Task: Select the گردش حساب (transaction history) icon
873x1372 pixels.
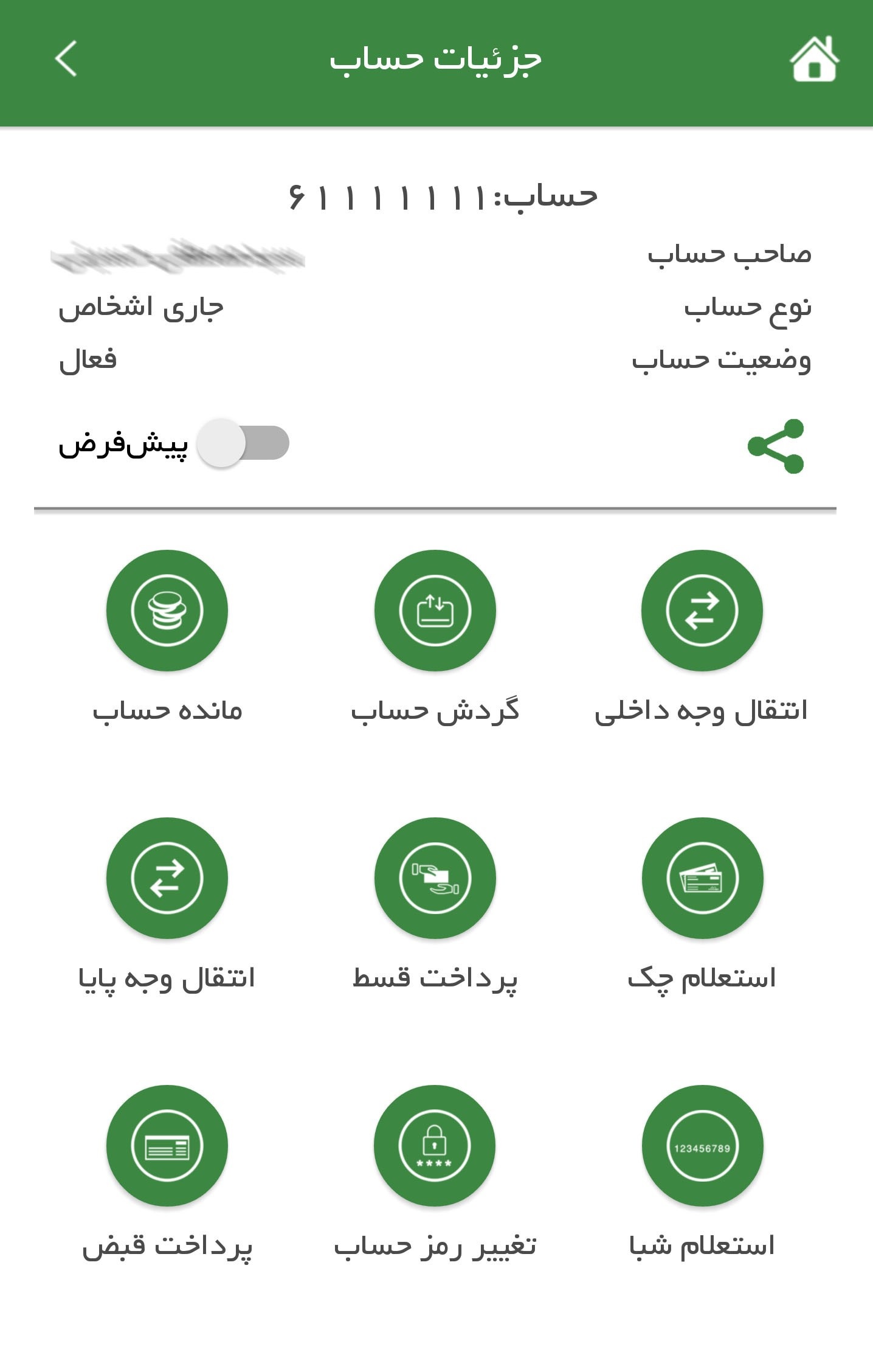Action: (x=434, y=611)
